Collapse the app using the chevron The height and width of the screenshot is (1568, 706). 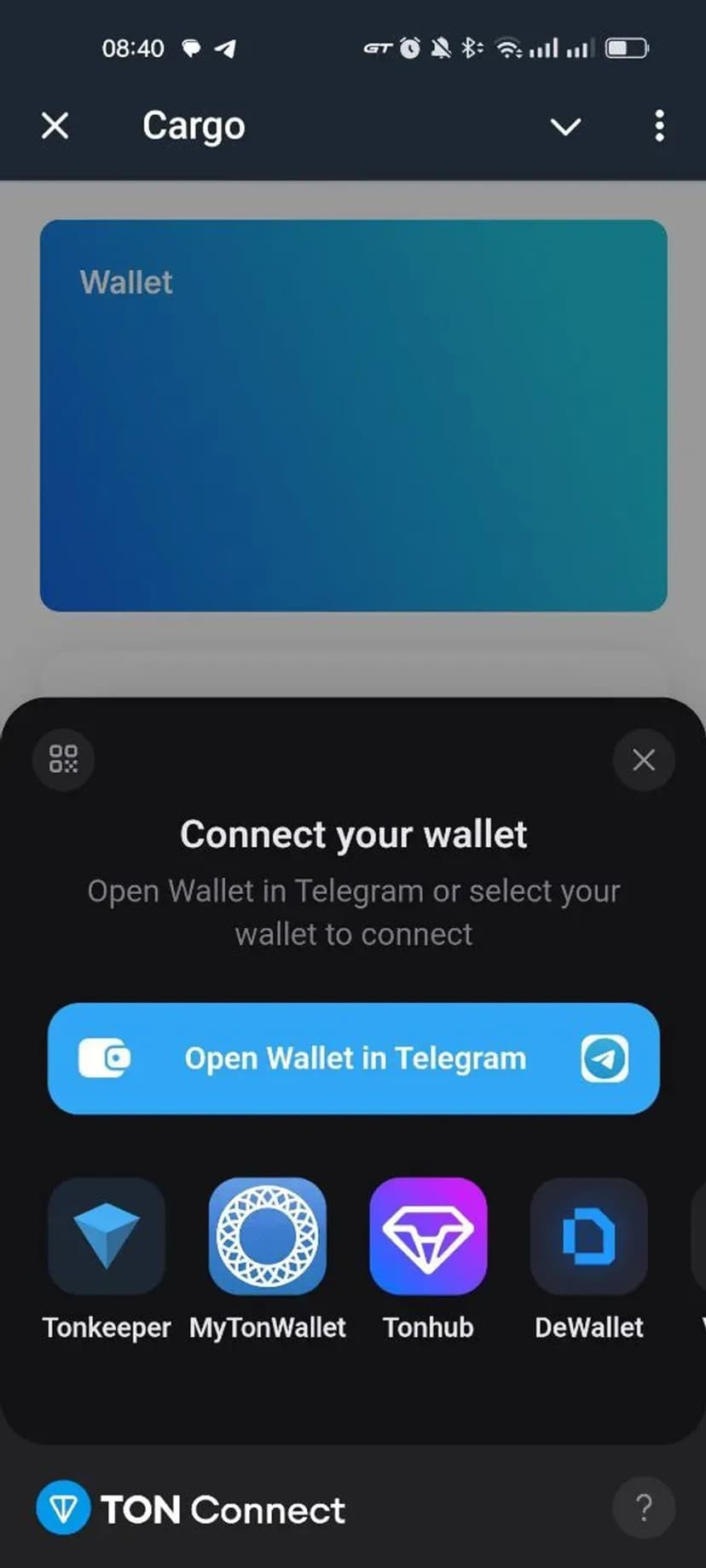[x=565, y=127]
